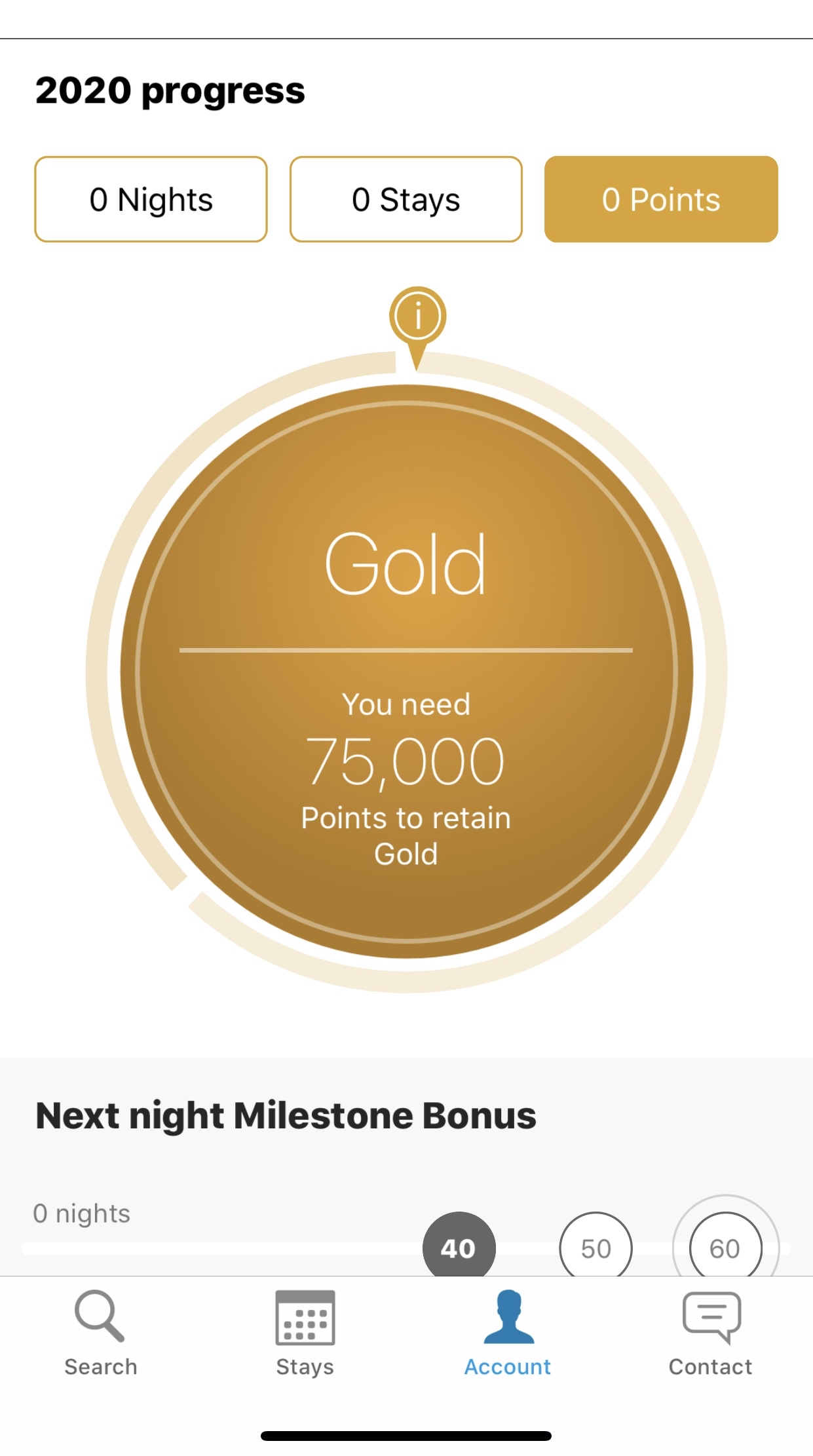Select the 60 nights milestone
The width and height of the screenshot is (813, 1456).
(x=725, y=1248)
